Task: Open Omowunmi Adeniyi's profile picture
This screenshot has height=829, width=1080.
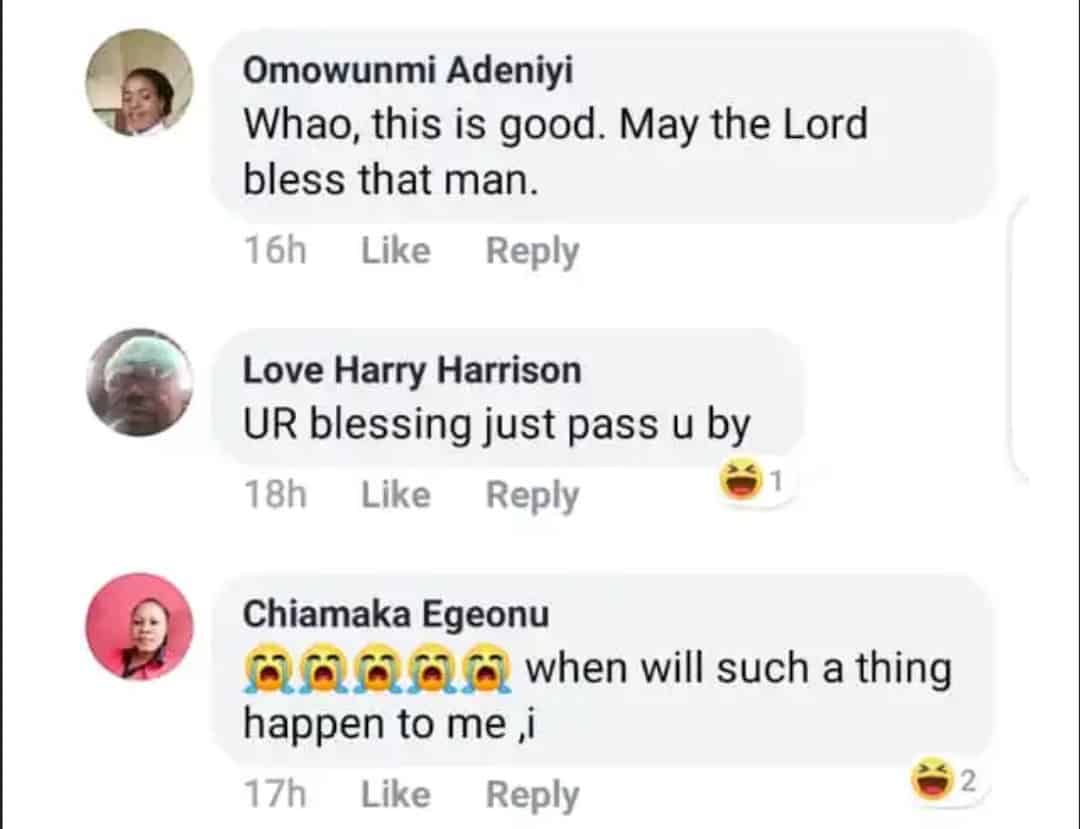Action: [x=139, y=83]
